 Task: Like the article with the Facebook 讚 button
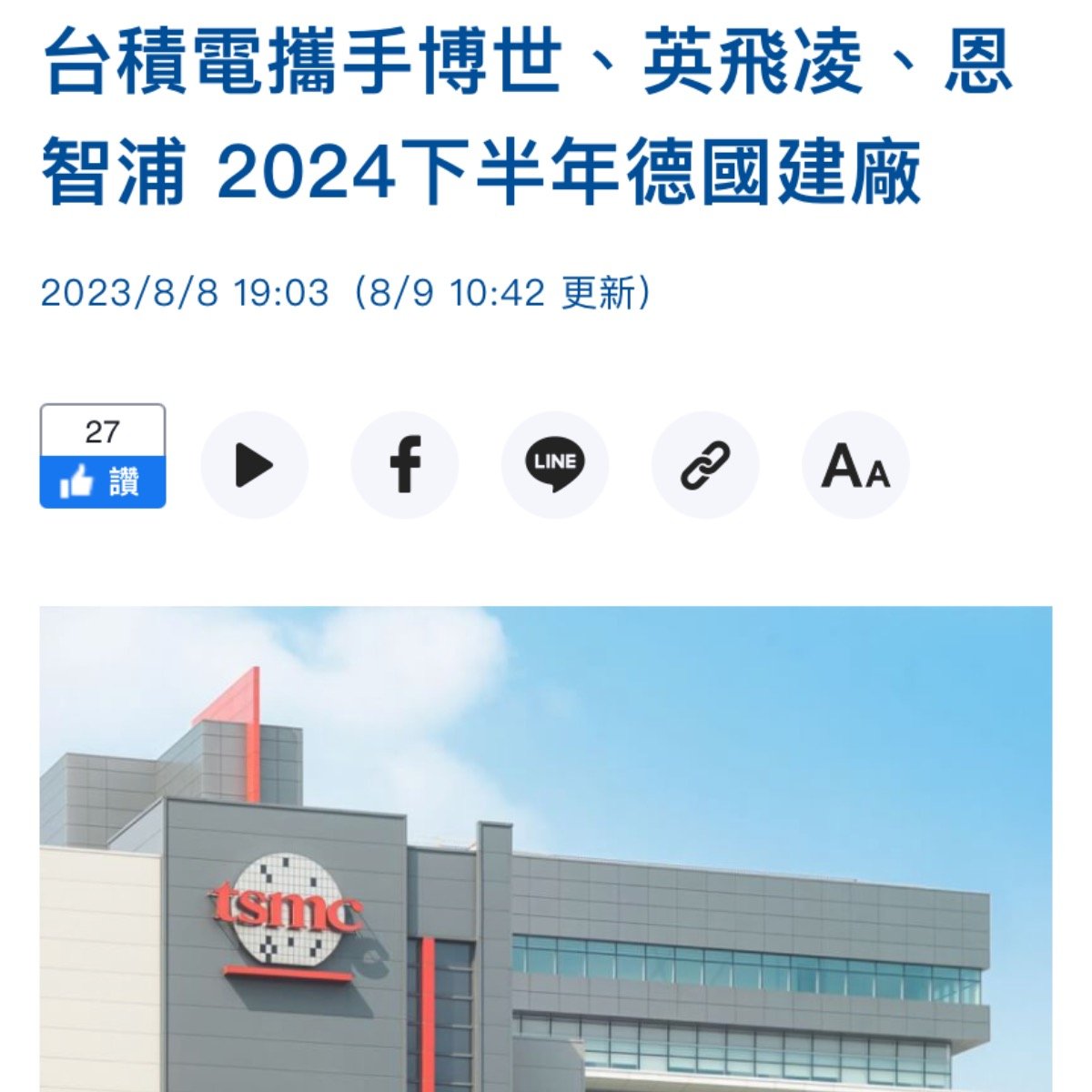[x=102, y=481]
